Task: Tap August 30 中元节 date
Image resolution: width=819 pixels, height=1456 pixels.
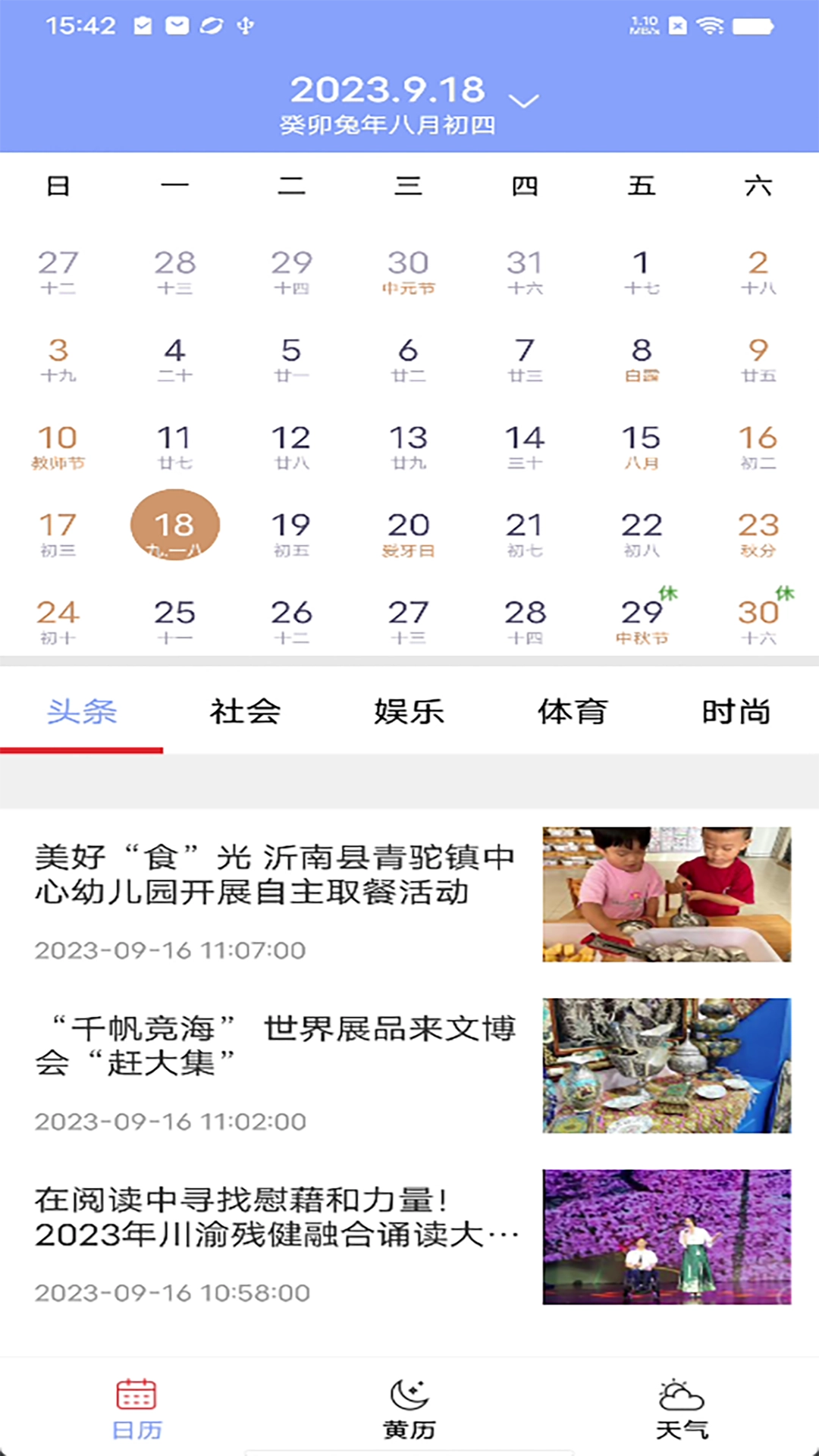Action: coord(409,271)
